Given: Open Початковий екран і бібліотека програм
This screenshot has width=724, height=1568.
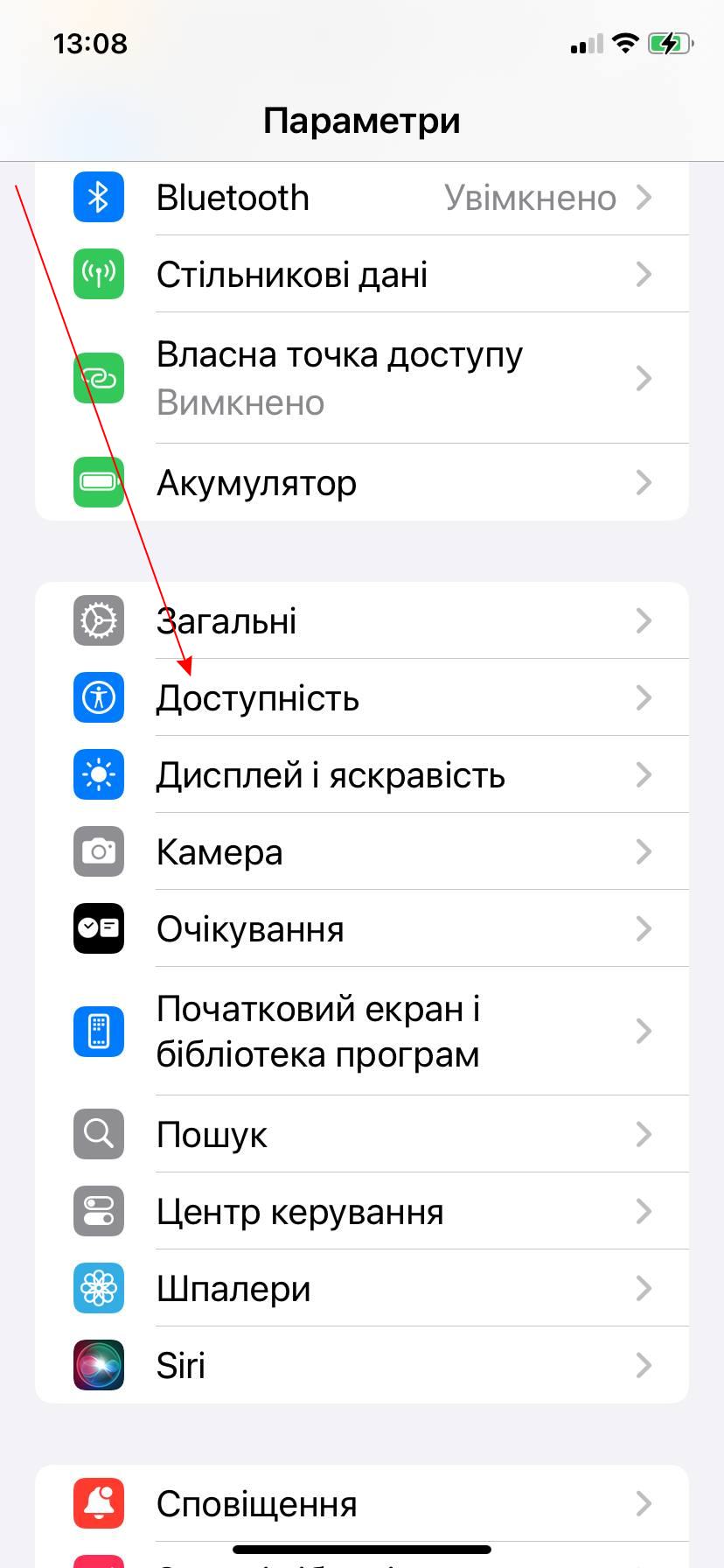Looking at the screenshot, I should tap(362, 1032).
